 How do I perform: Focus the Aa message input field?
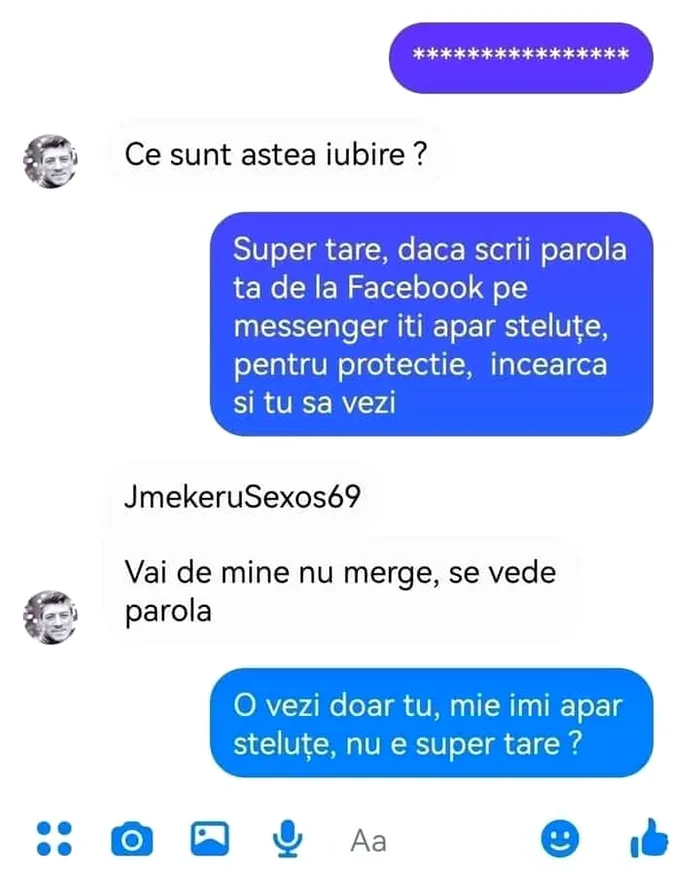click(430, 840)
